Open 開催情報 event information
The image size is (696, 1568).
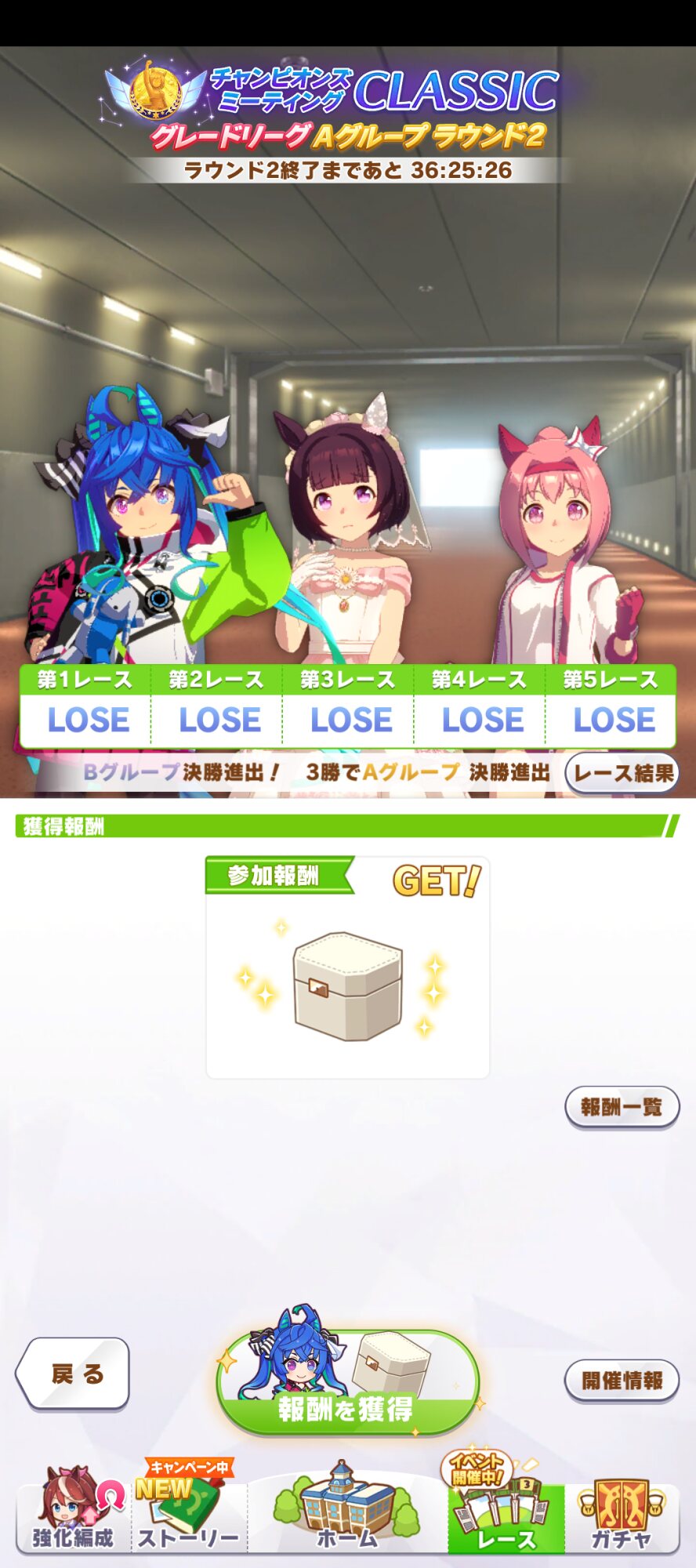coord(622,1381)
